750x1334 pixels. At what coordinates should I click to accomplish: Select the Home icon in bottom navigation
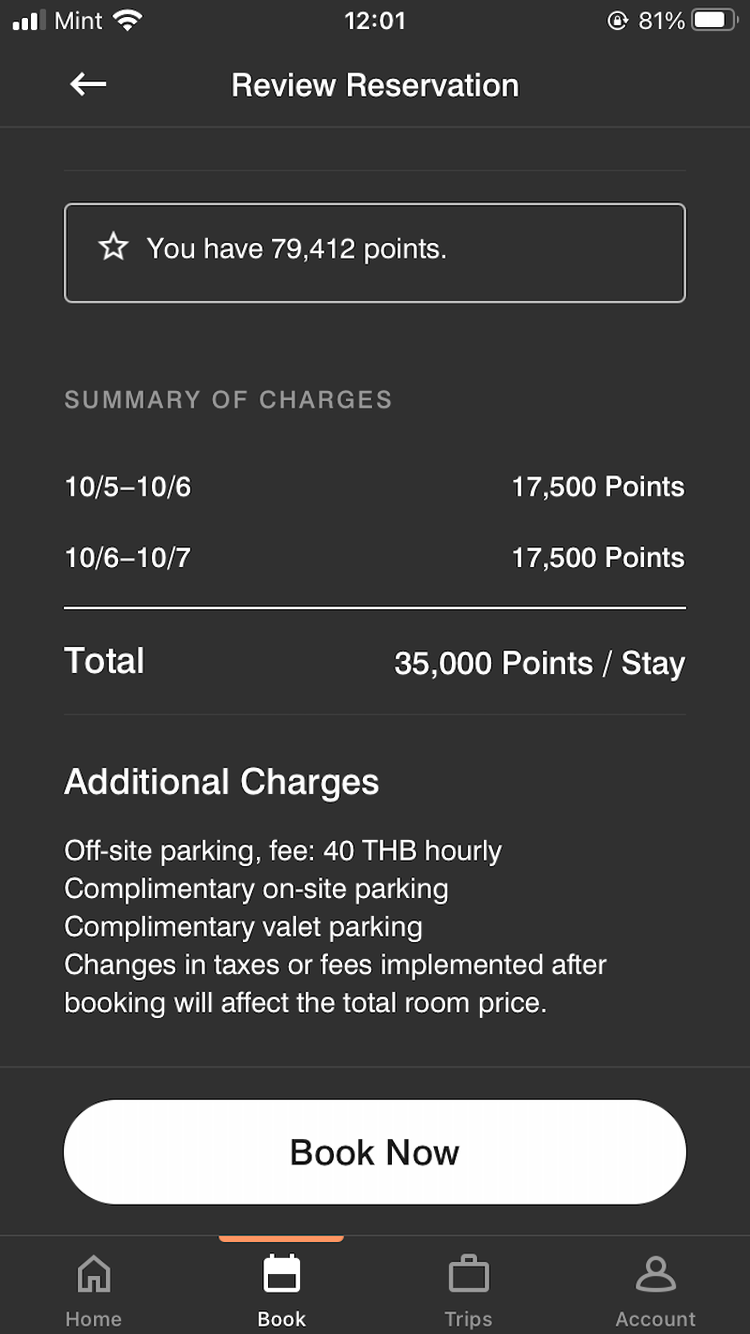coord(93,1273)
